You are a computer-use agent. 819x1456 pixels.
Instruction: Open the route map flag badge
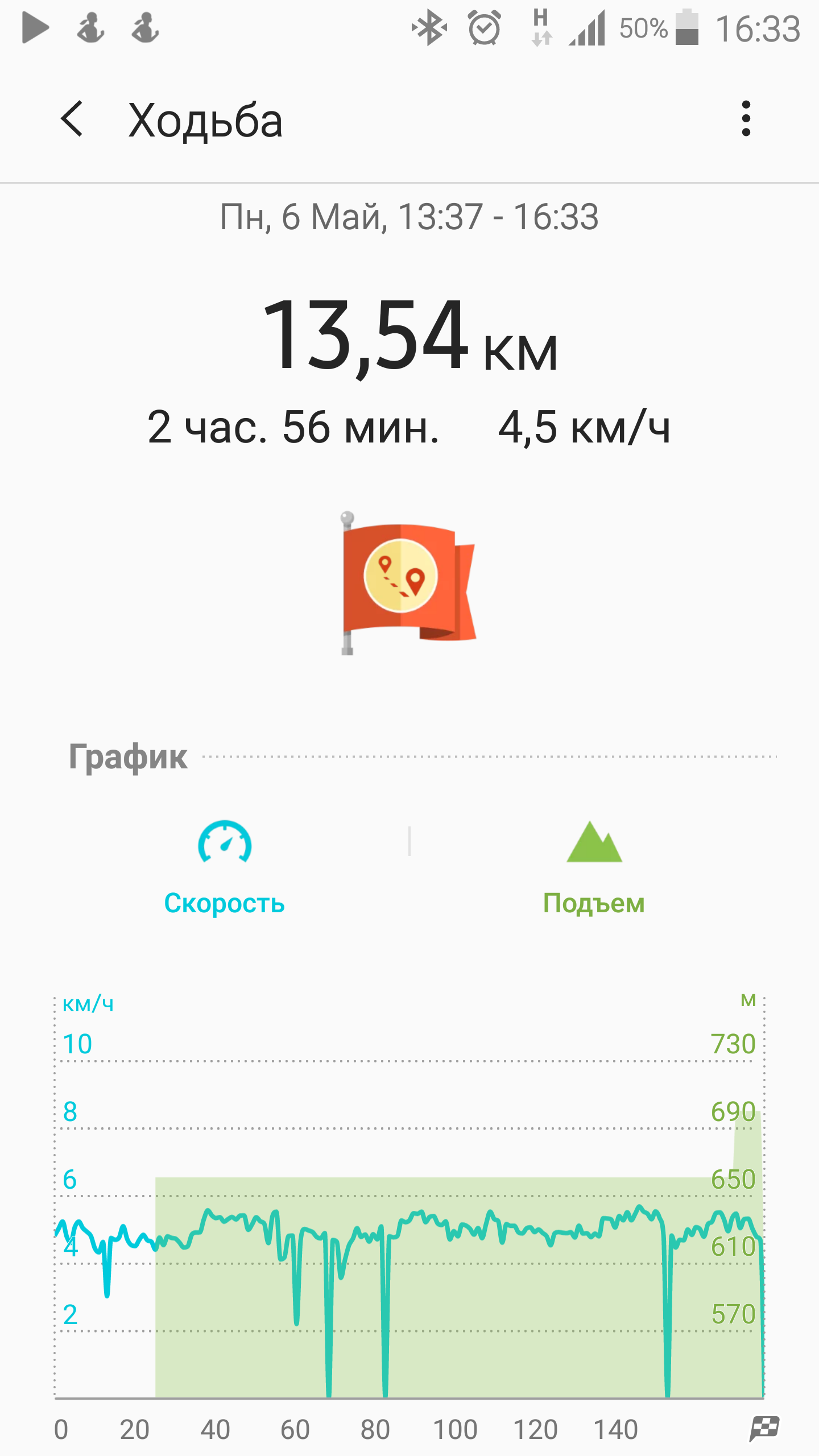407,582
